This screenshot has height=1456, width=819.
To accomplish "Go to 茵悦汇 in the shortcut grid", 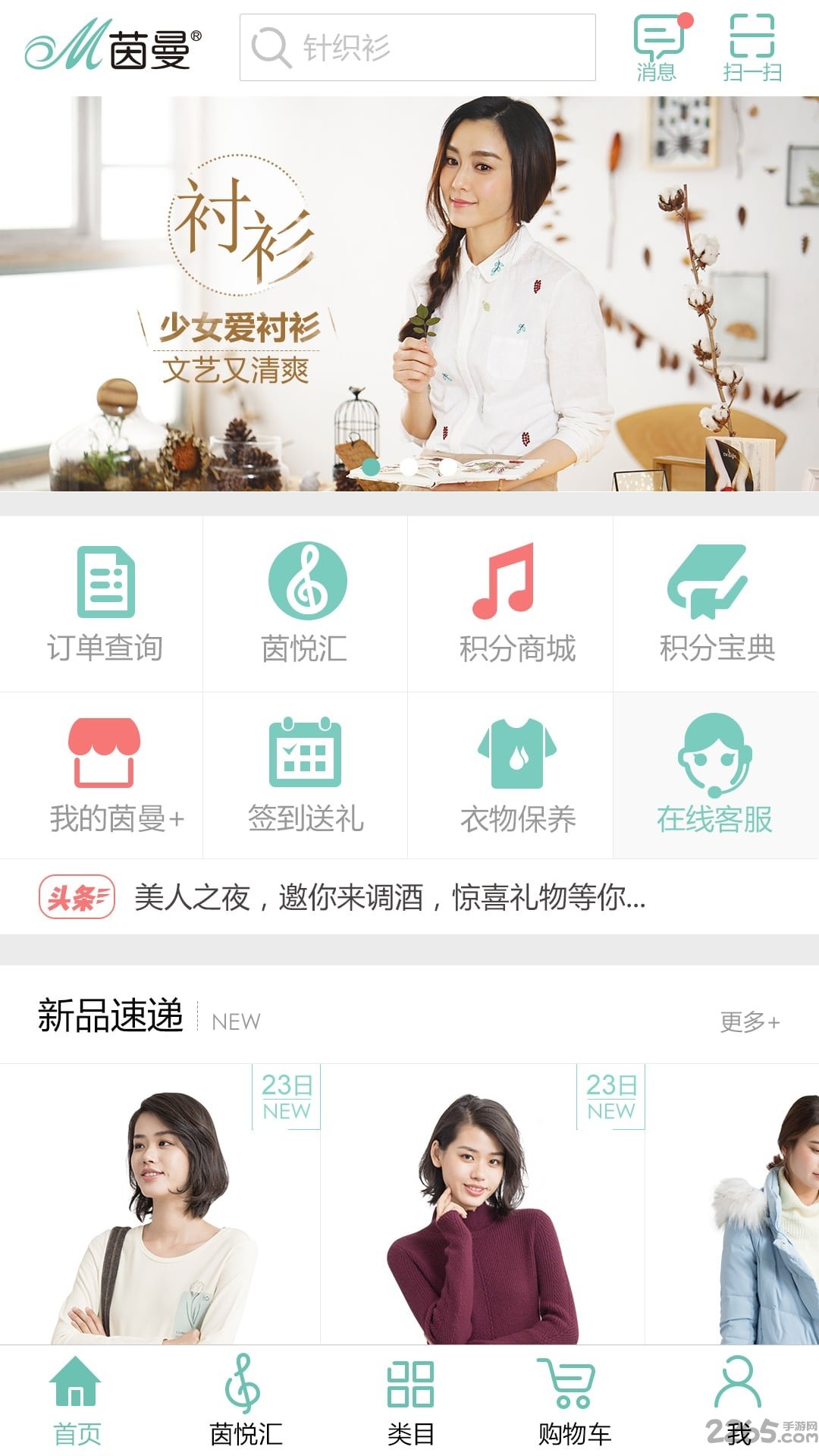I will click(x=306, y=604).
